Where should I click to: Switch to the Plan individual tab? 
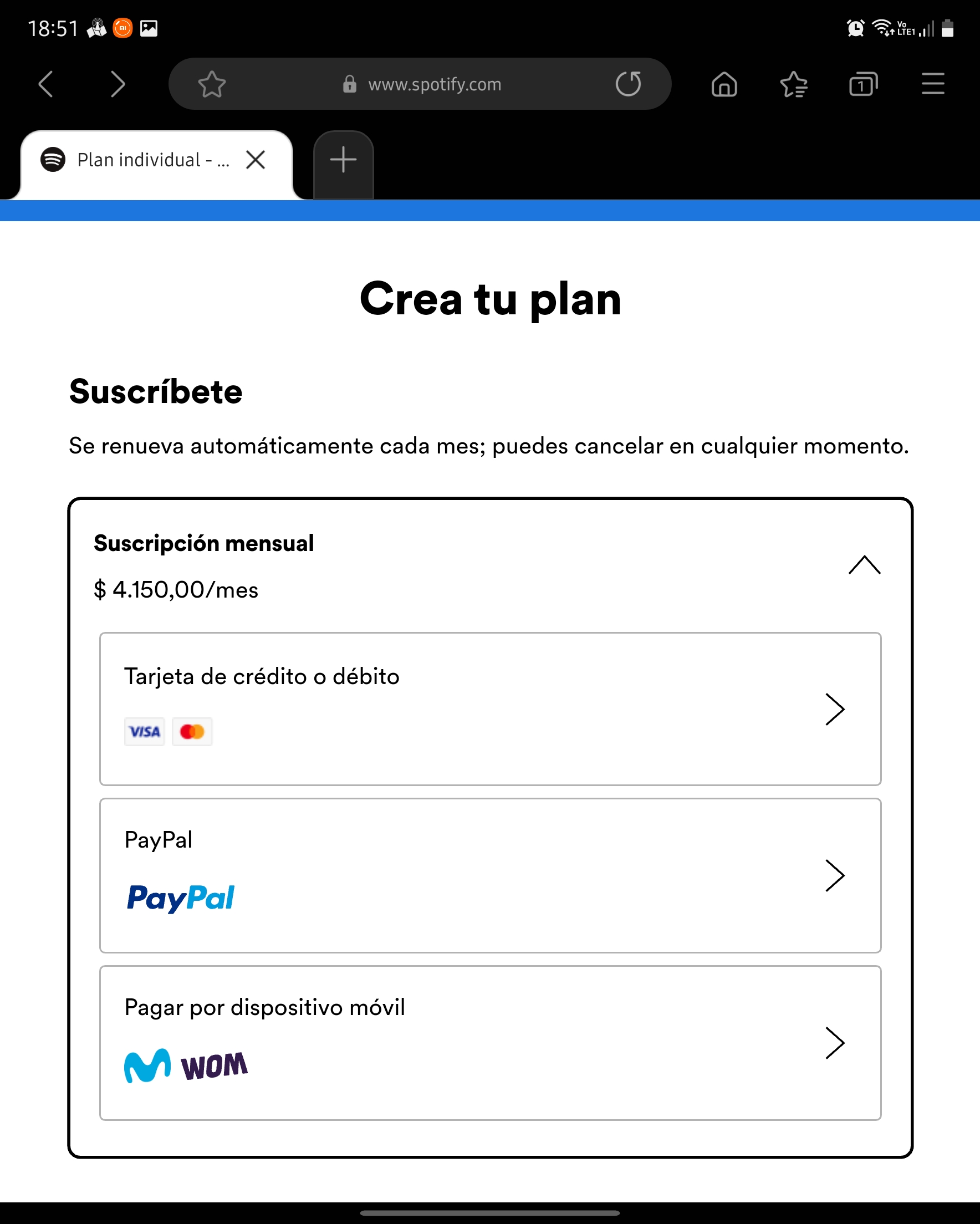[142, 160]
